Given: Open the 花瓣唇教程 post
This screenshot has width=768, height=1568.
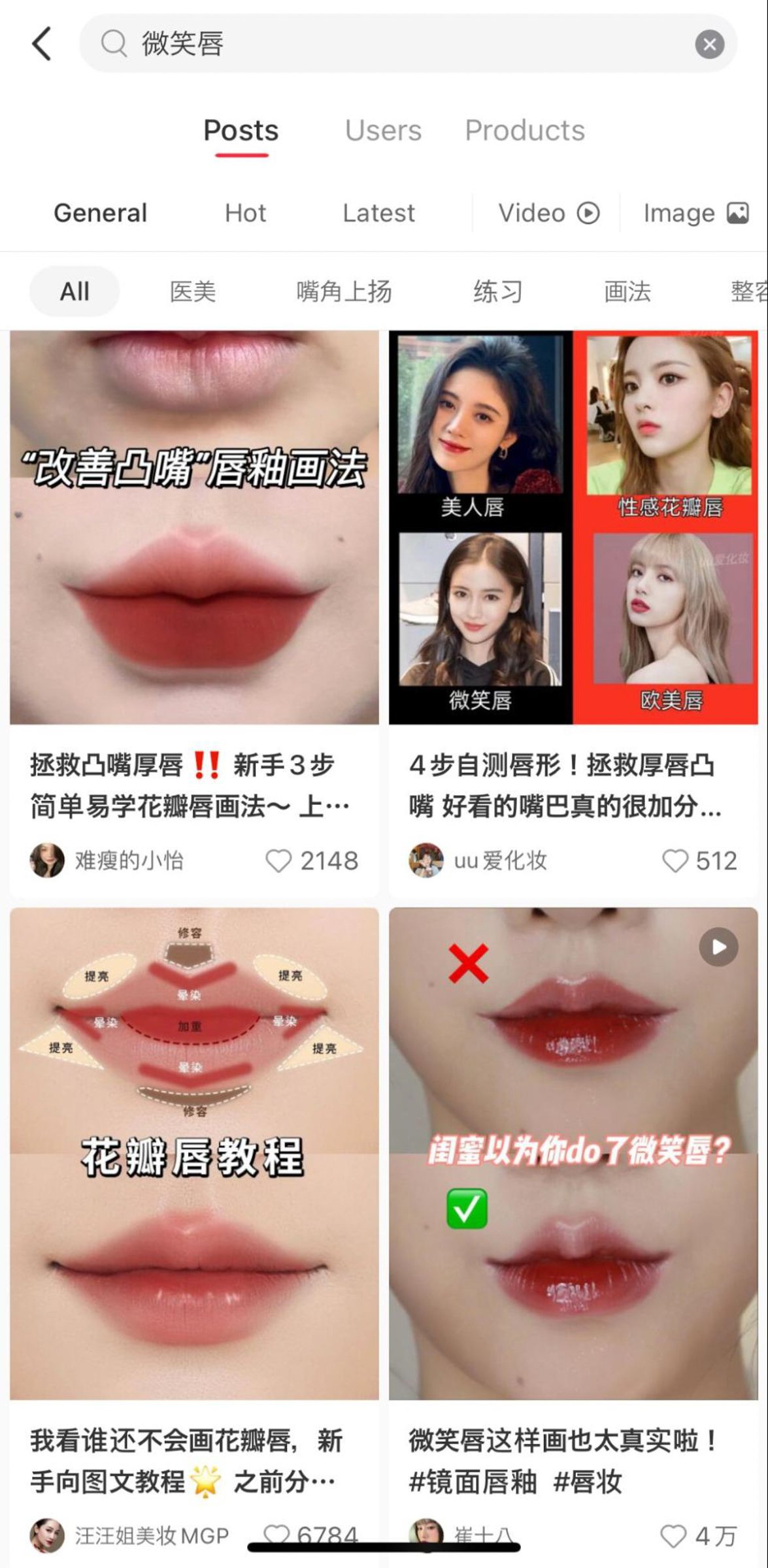Looking at the screenshot, I should 194,1153.
